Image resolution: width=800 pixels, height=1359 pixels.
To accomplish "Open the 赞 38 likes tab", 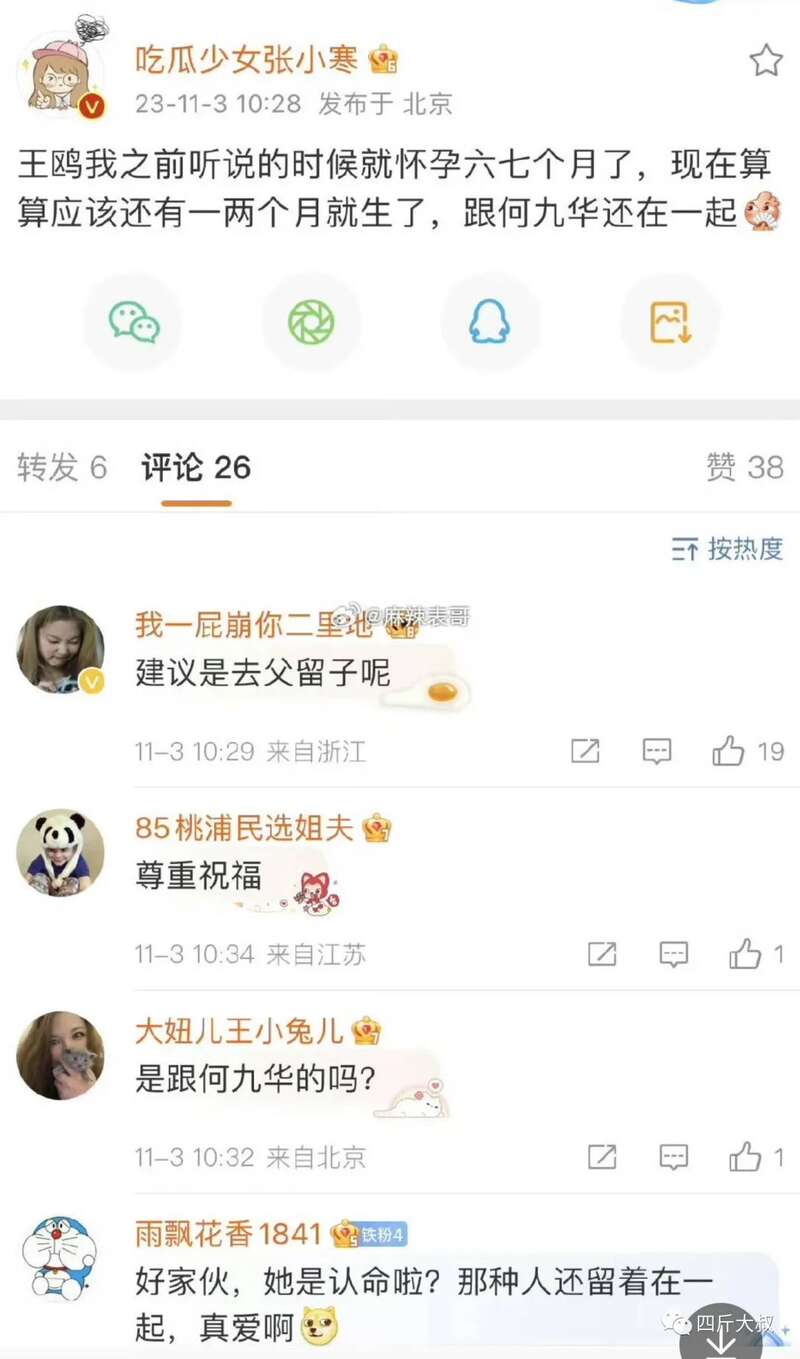I will [744, 467].
